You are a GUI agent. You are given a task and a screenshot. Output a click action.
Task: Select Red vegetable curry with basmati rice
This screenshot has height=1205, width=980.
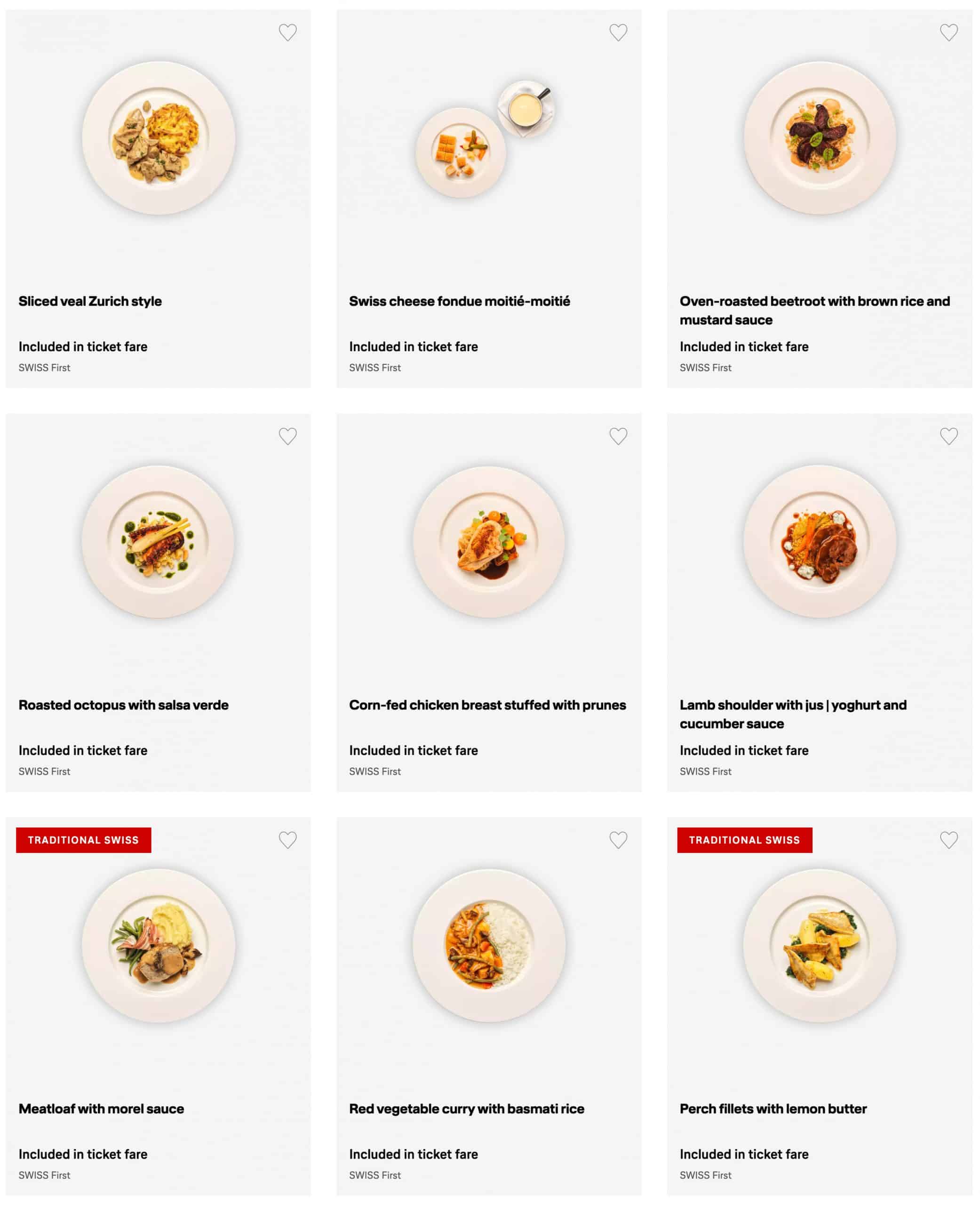point(466,1109)
